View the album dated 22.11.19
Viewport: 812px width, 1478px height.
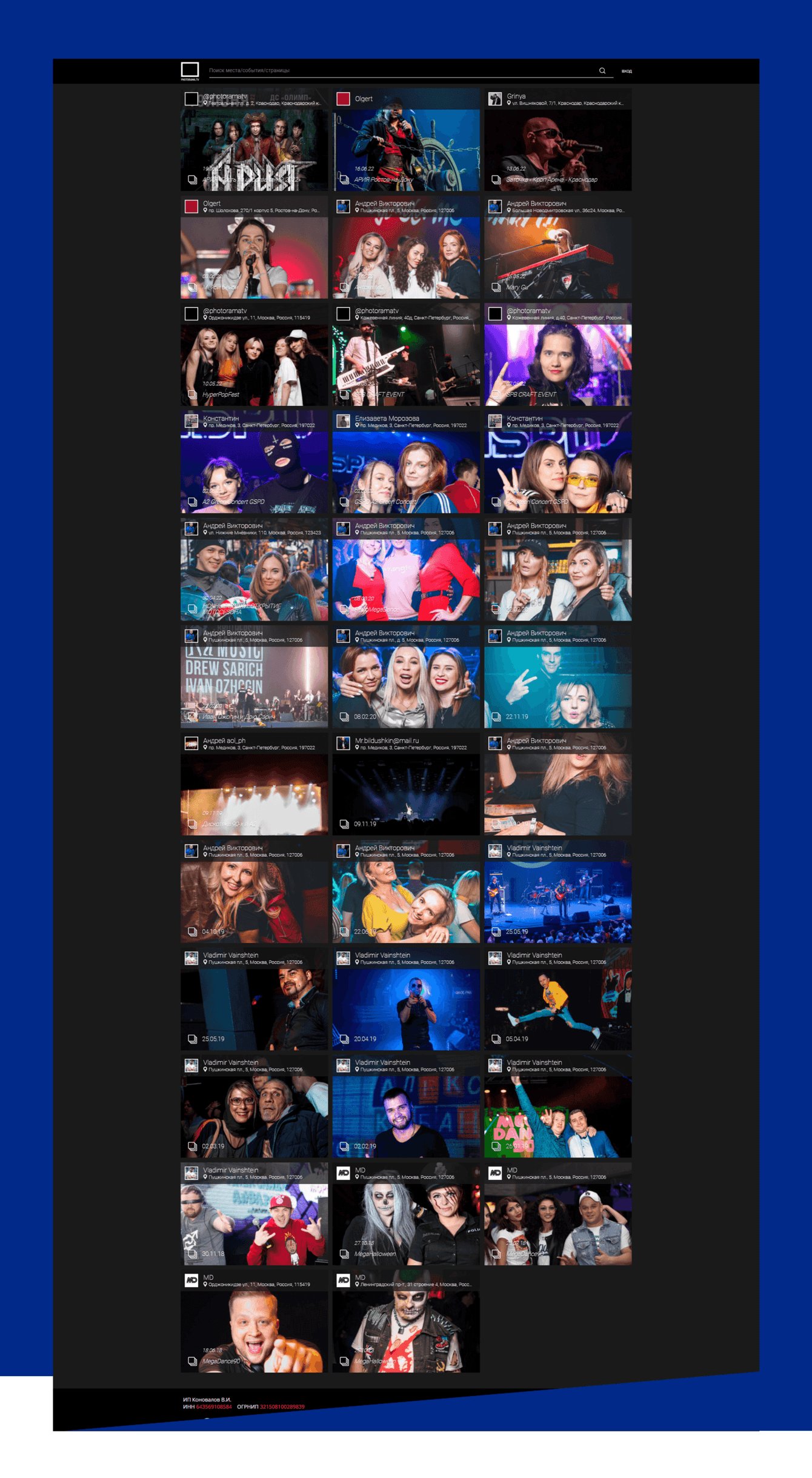(557, 686)
